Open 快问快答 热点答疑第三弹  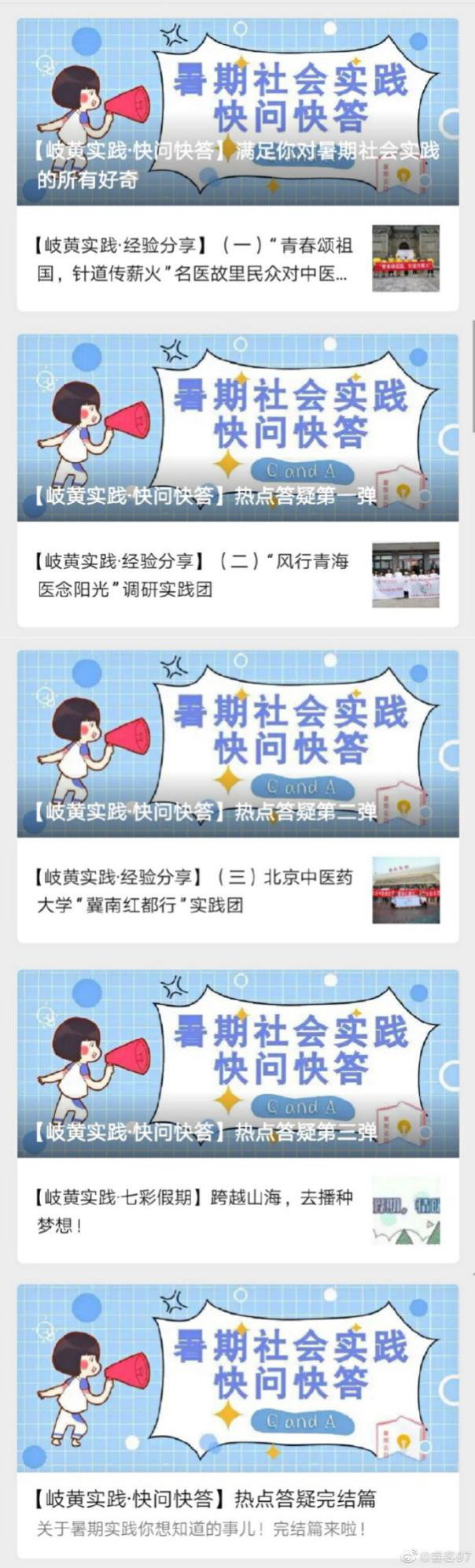[x=237, y=1063]
